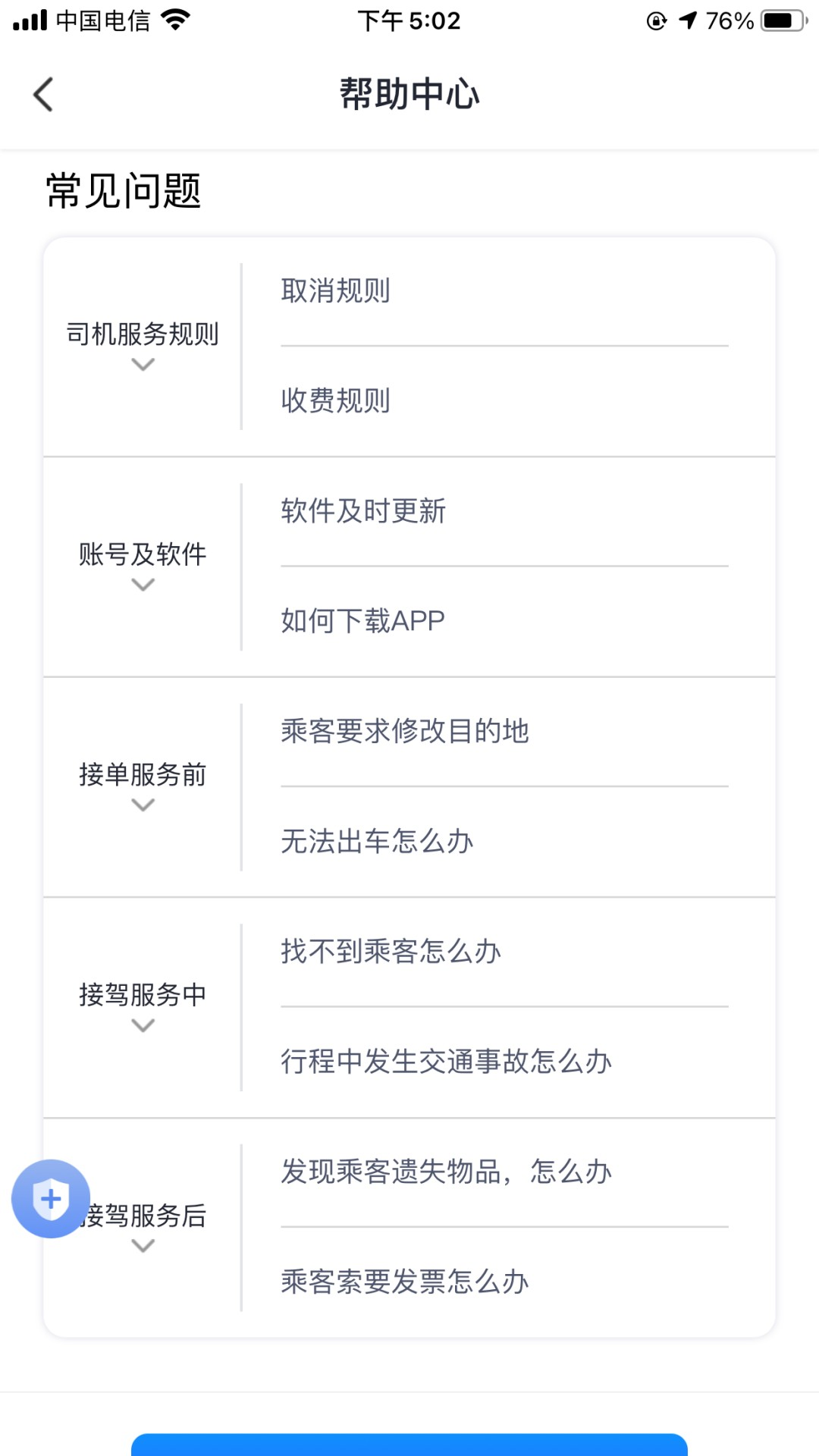Collapse the 接驾服务后 section
819x1456 pixels.
click(x=142, y=1245)
